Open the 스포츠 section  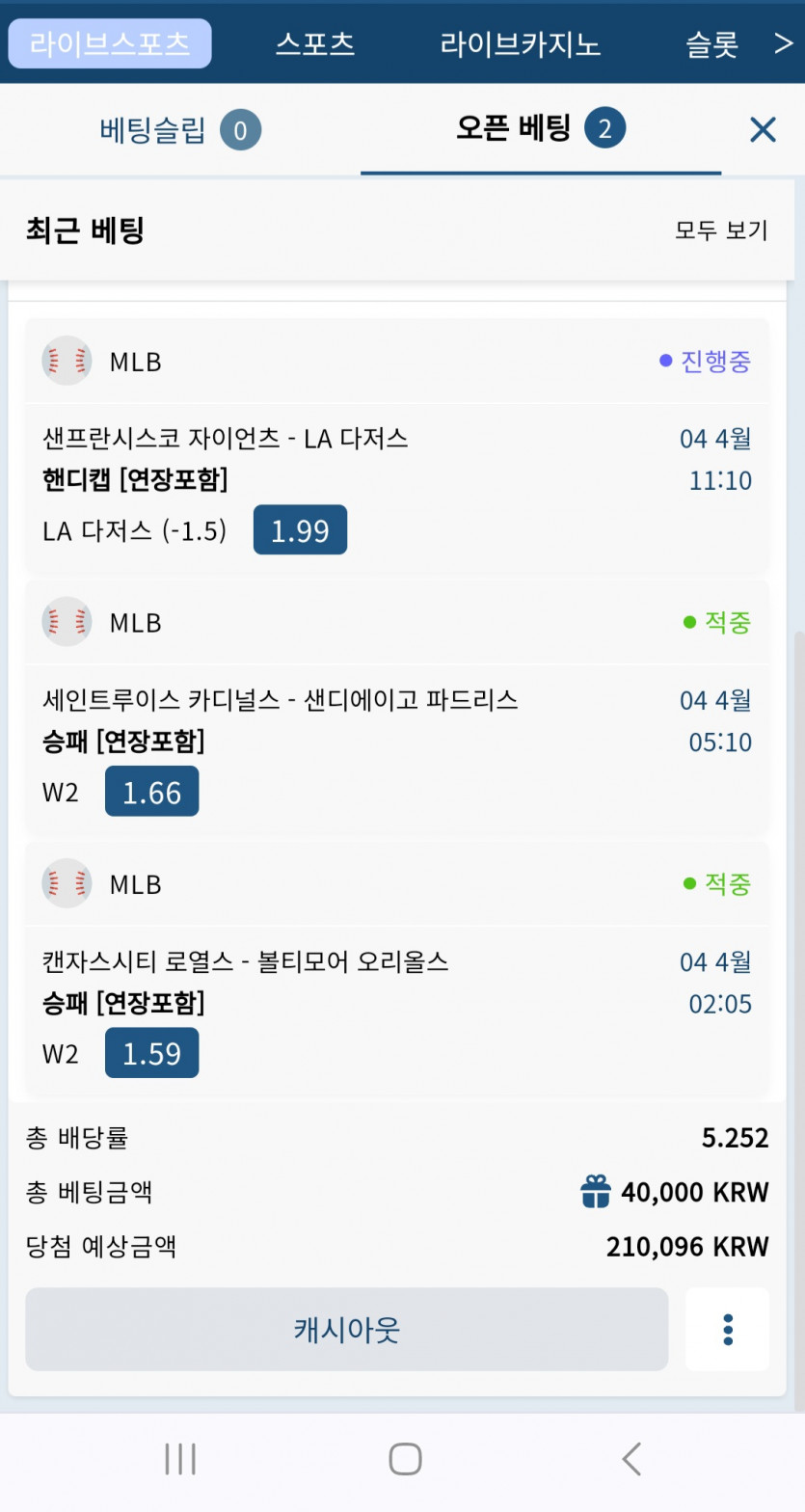[315, 44]
